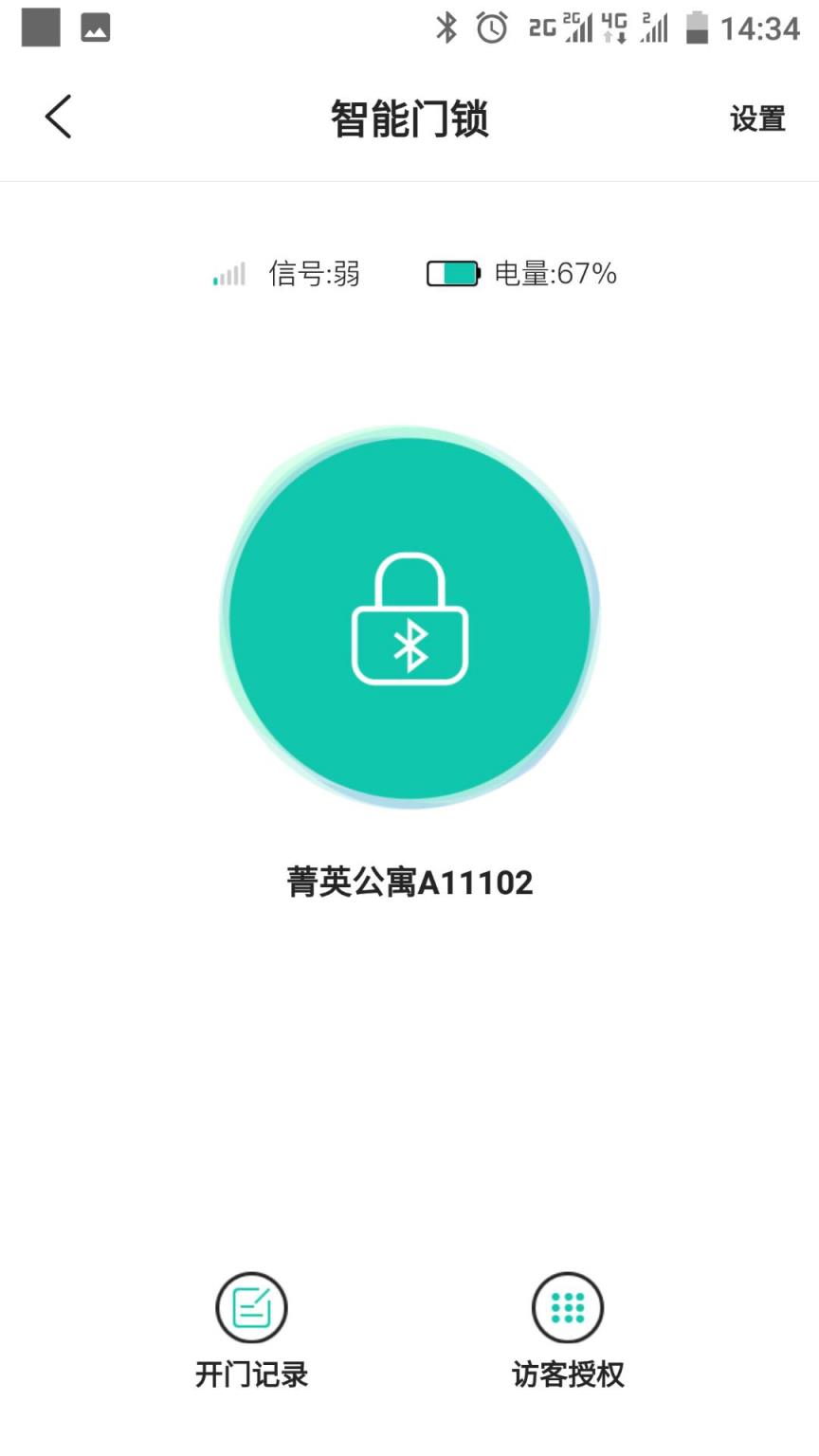Open 开门记录 via its text label
Viewport: 819px width, 1456px height.
[250, 1376]
